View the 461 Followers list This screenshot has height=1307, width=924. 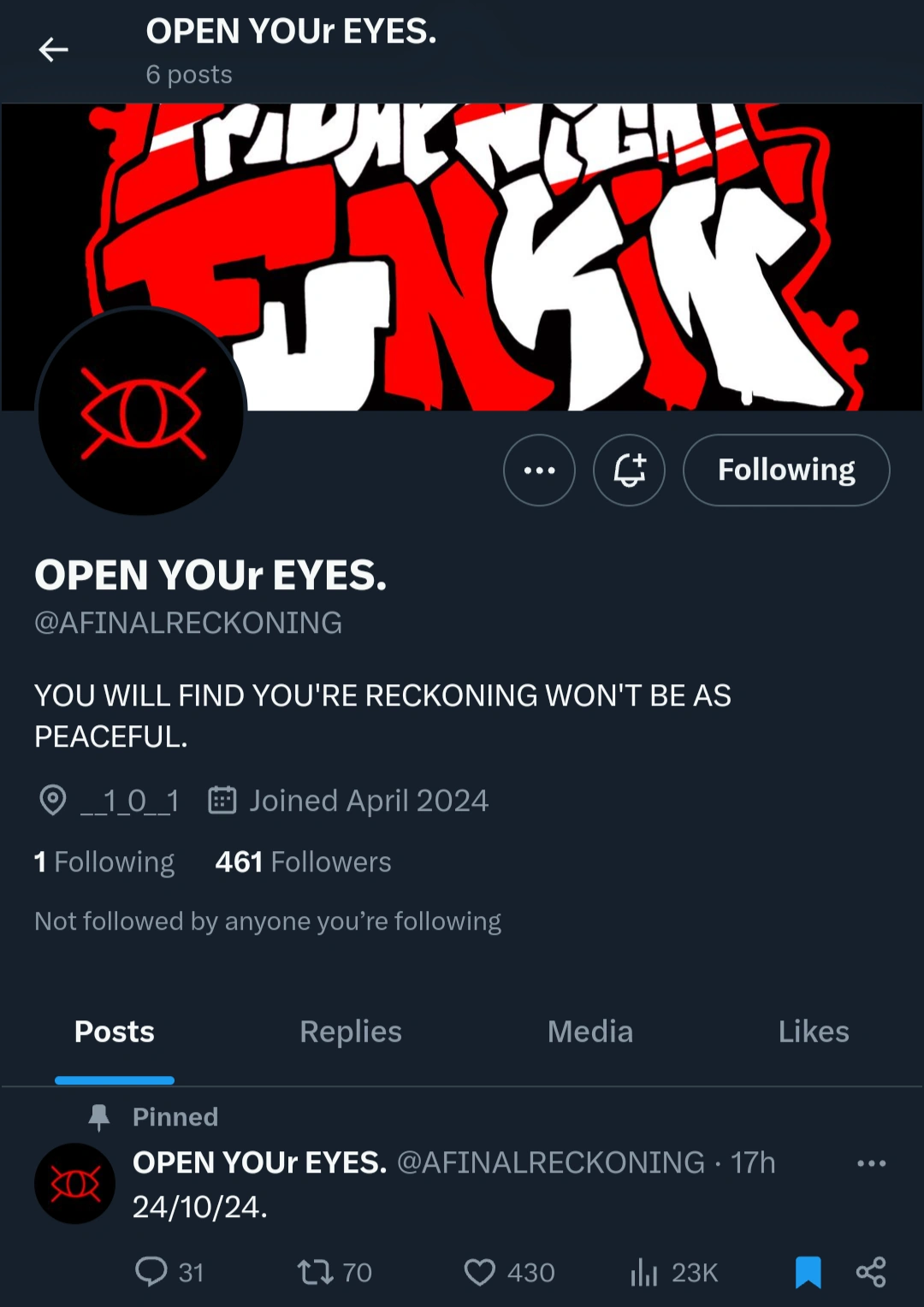coord(303,861)
